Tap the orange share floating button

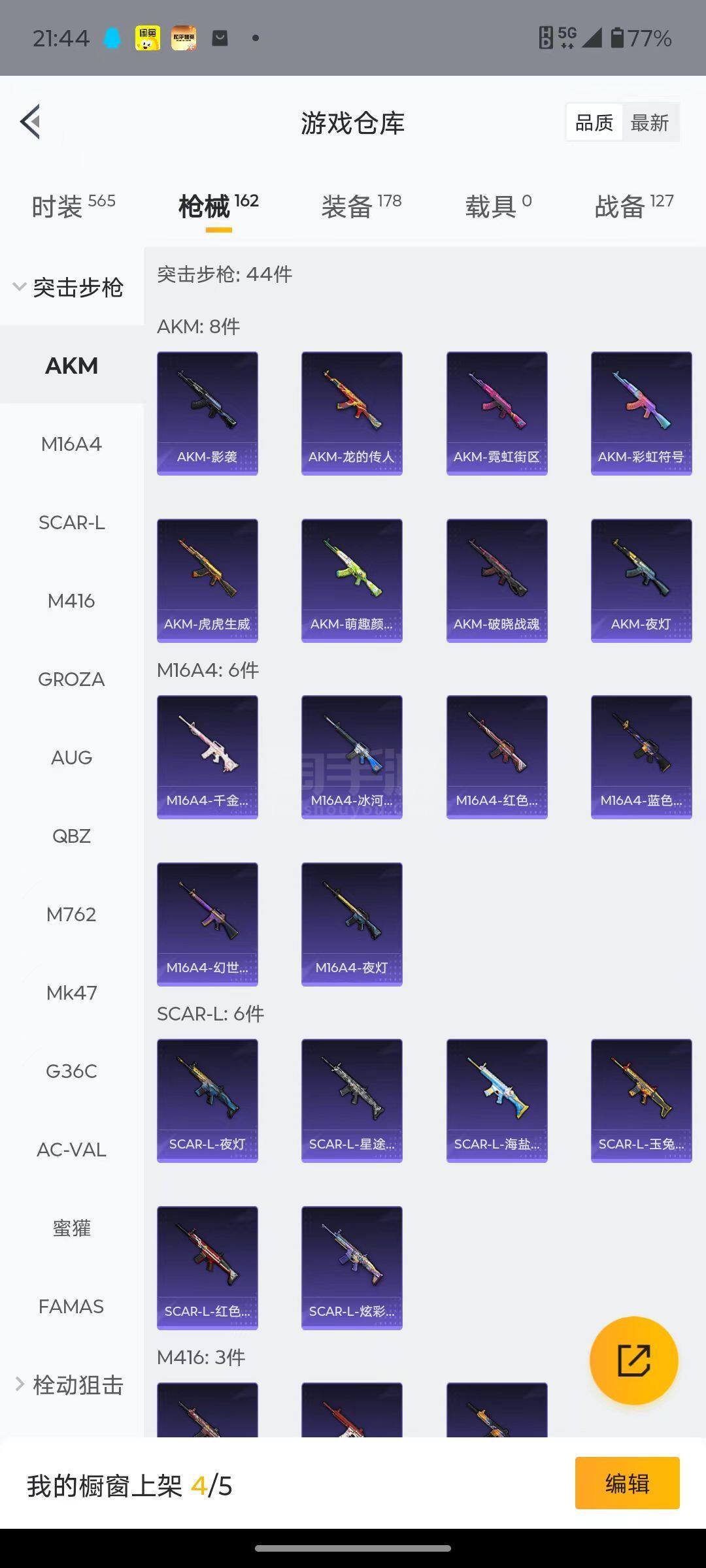point(633,1360)
